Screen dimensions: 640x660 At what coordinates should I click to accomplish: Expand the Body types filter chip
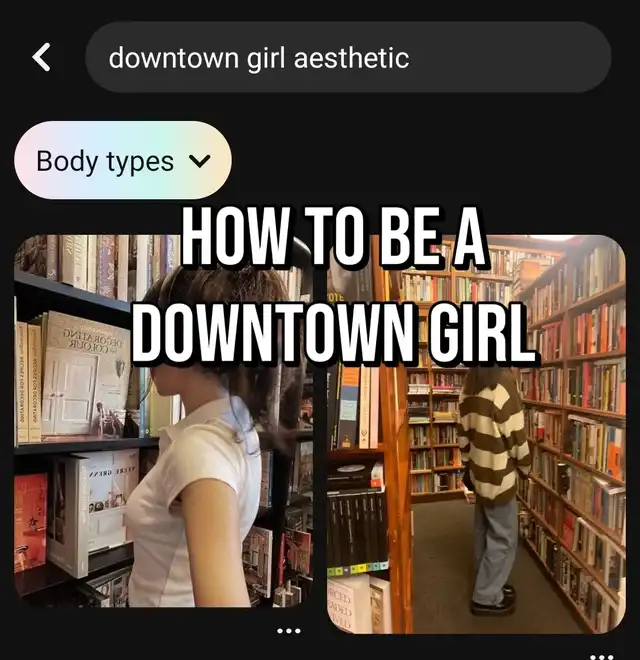click(123, 161)
